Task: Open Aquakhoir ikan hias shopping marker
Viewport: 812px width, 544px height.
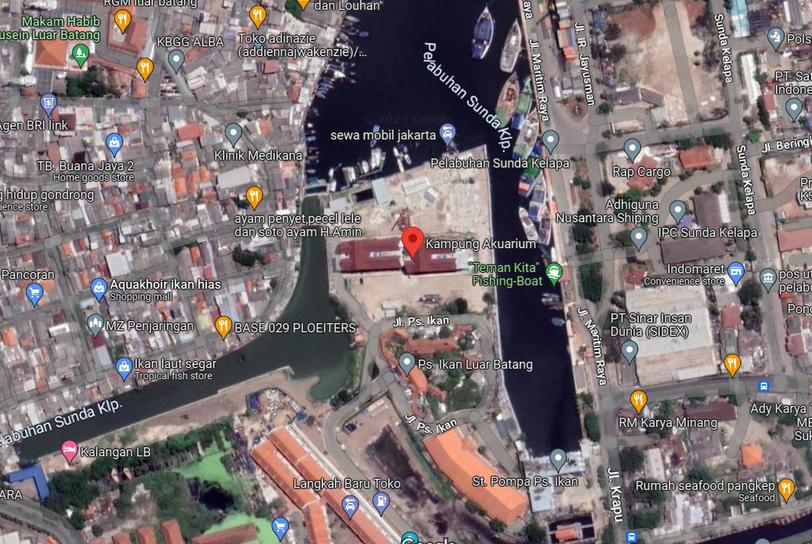Action: click(98, 289)
